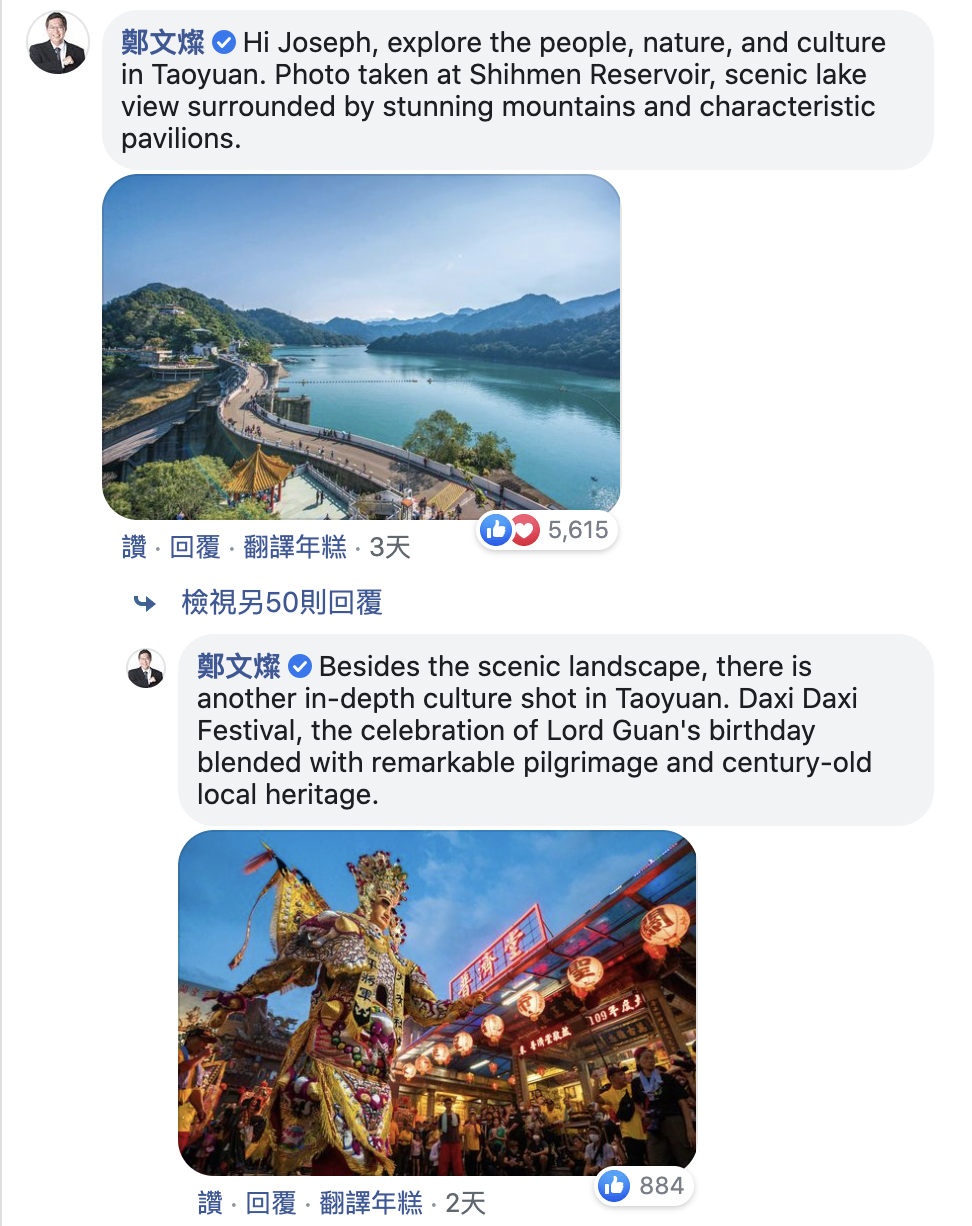The height and width of the screenshot is (1226, 972).
Task: Like the Shihmen Reservoir comment
Action: click(x=134, y=547)
